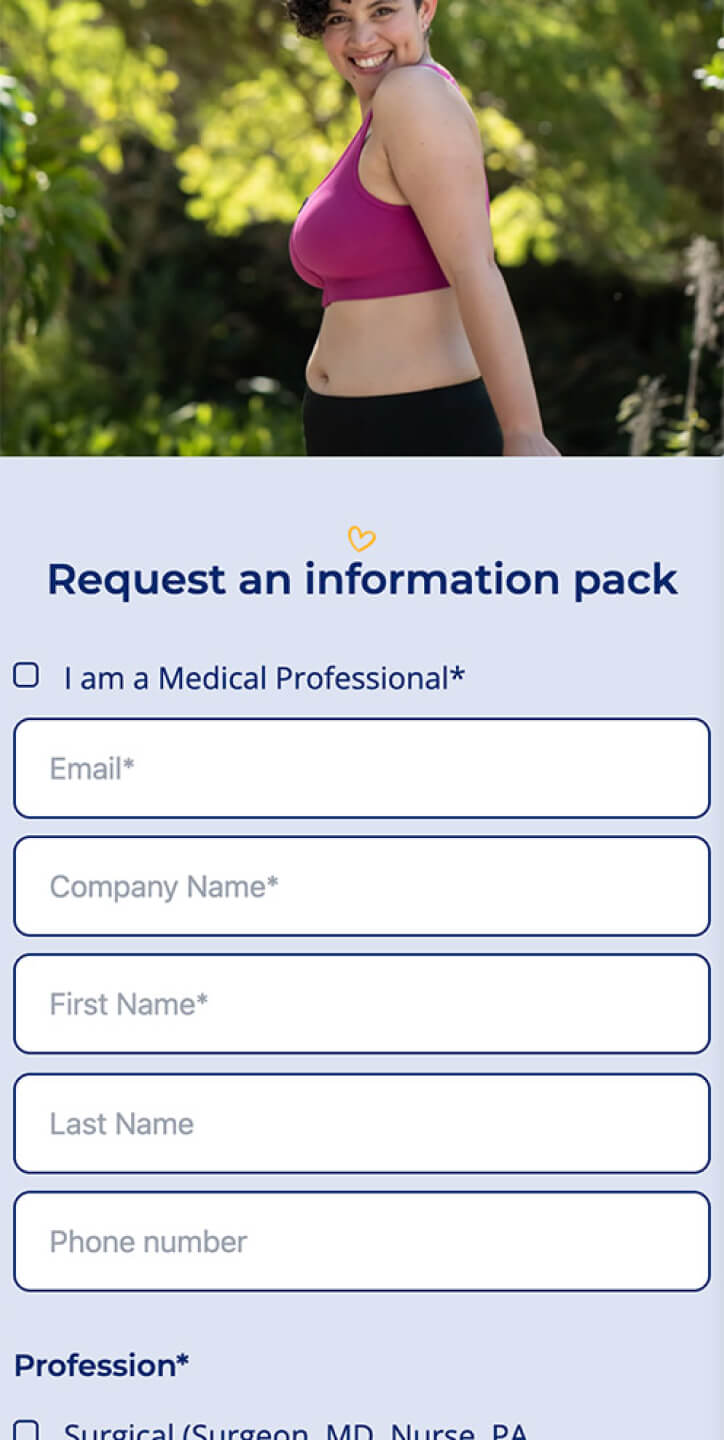Enter the Phone number field
The height and width of the screenshot is (1440, 724).
[361, 1241]
